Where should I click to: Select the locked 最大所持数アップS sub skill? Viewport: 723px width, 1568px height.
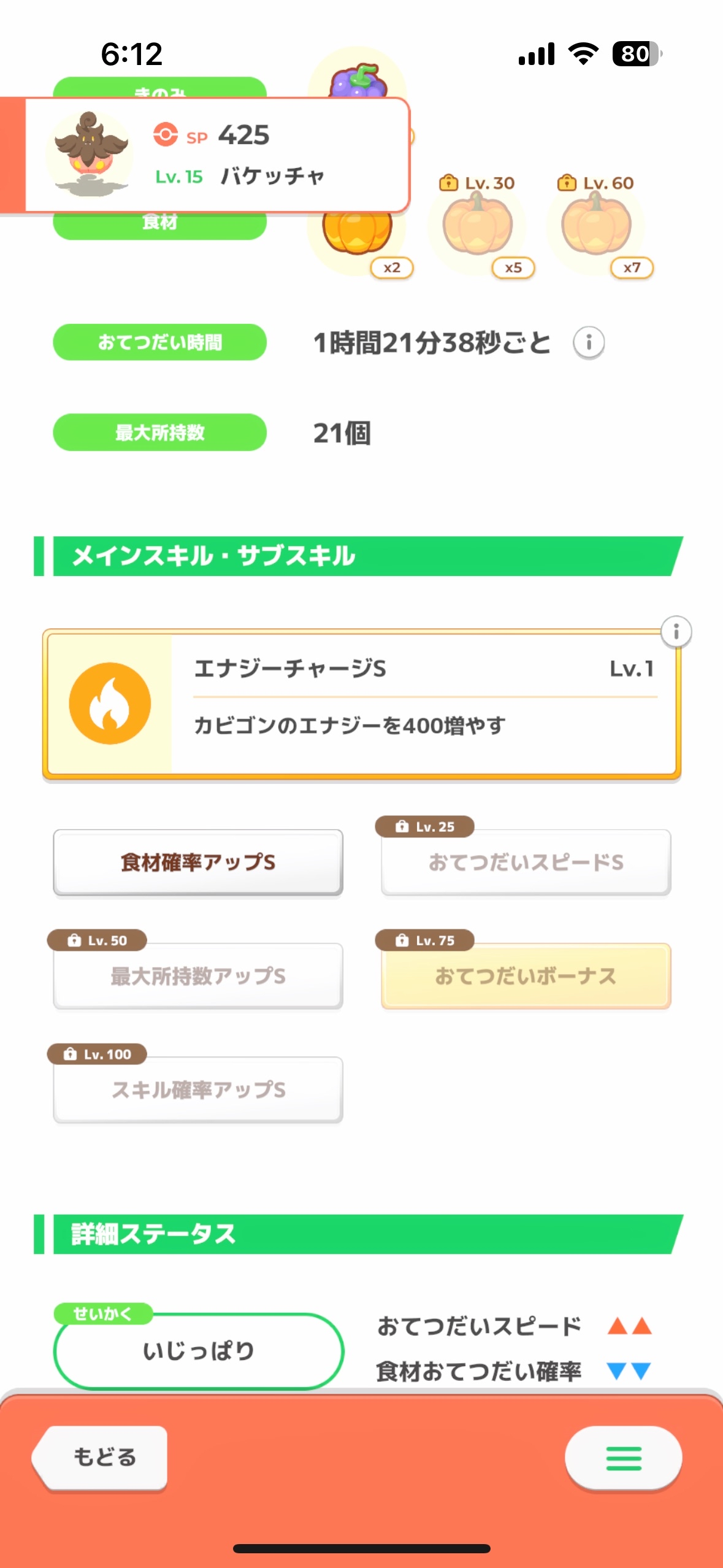197,976
